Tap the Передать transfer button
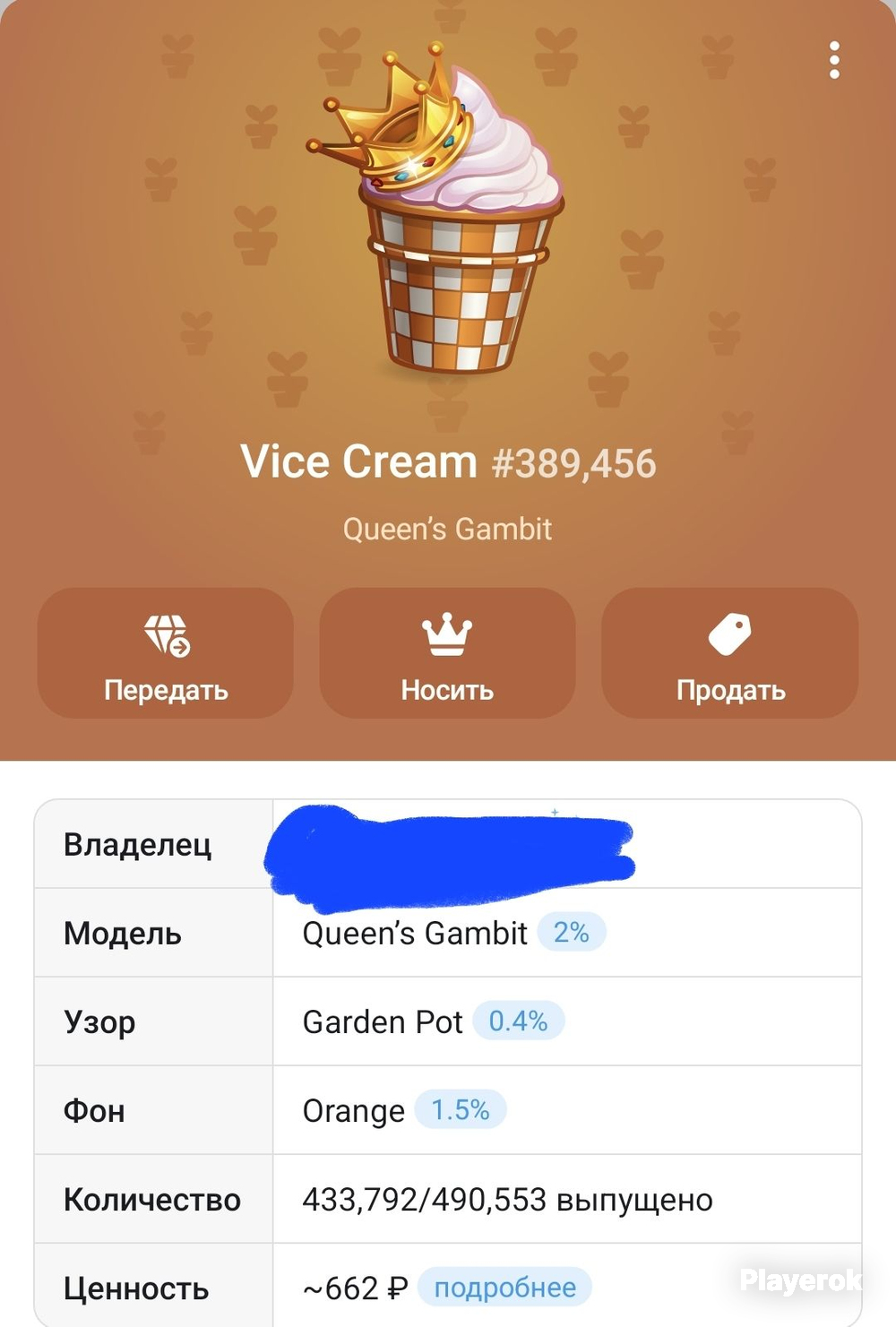Screen dimensions: 896x1327 coord(166,653)
